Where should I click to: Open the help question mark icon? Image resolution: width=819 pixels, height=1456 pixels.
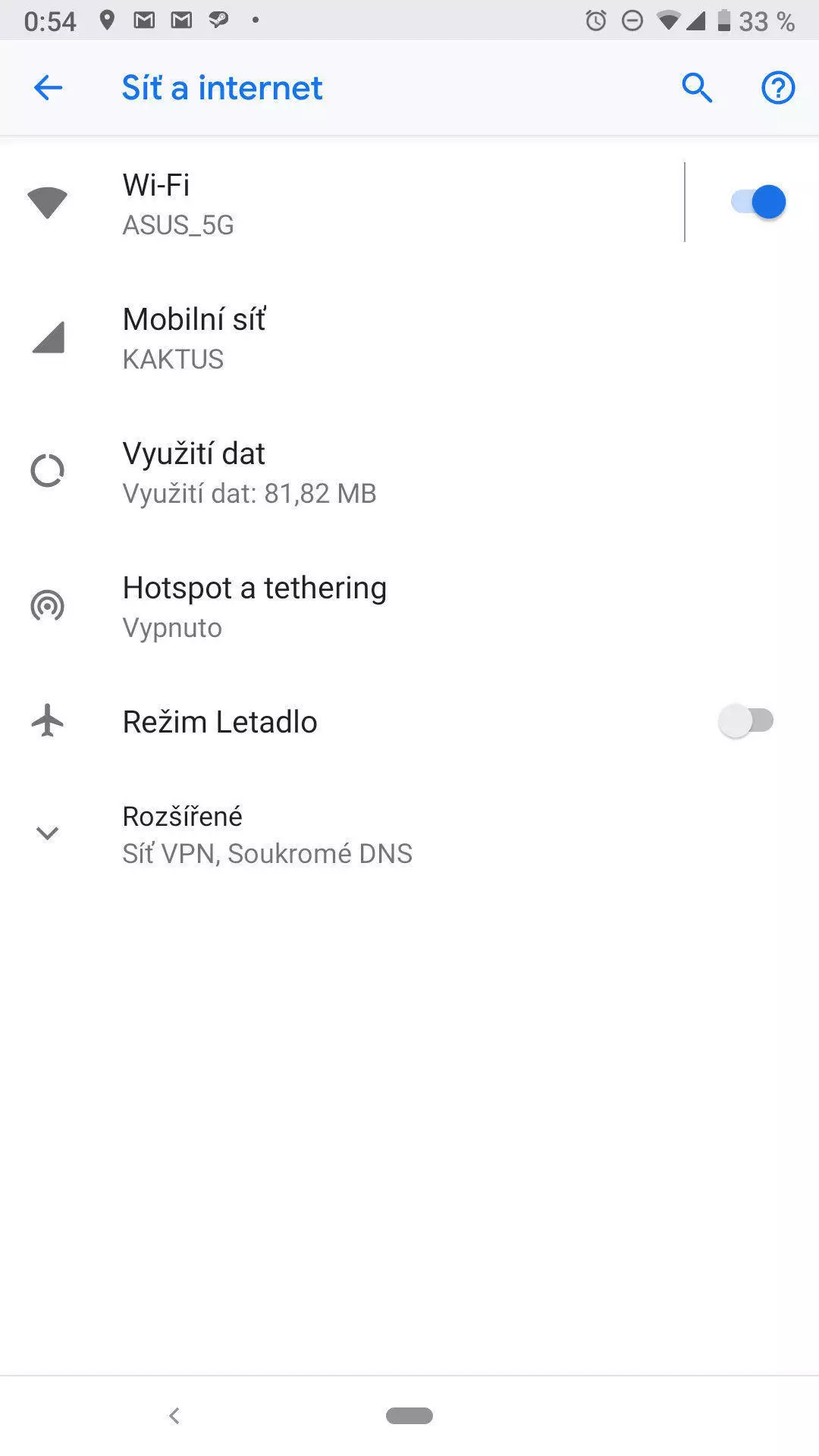[x=778, y=88]
